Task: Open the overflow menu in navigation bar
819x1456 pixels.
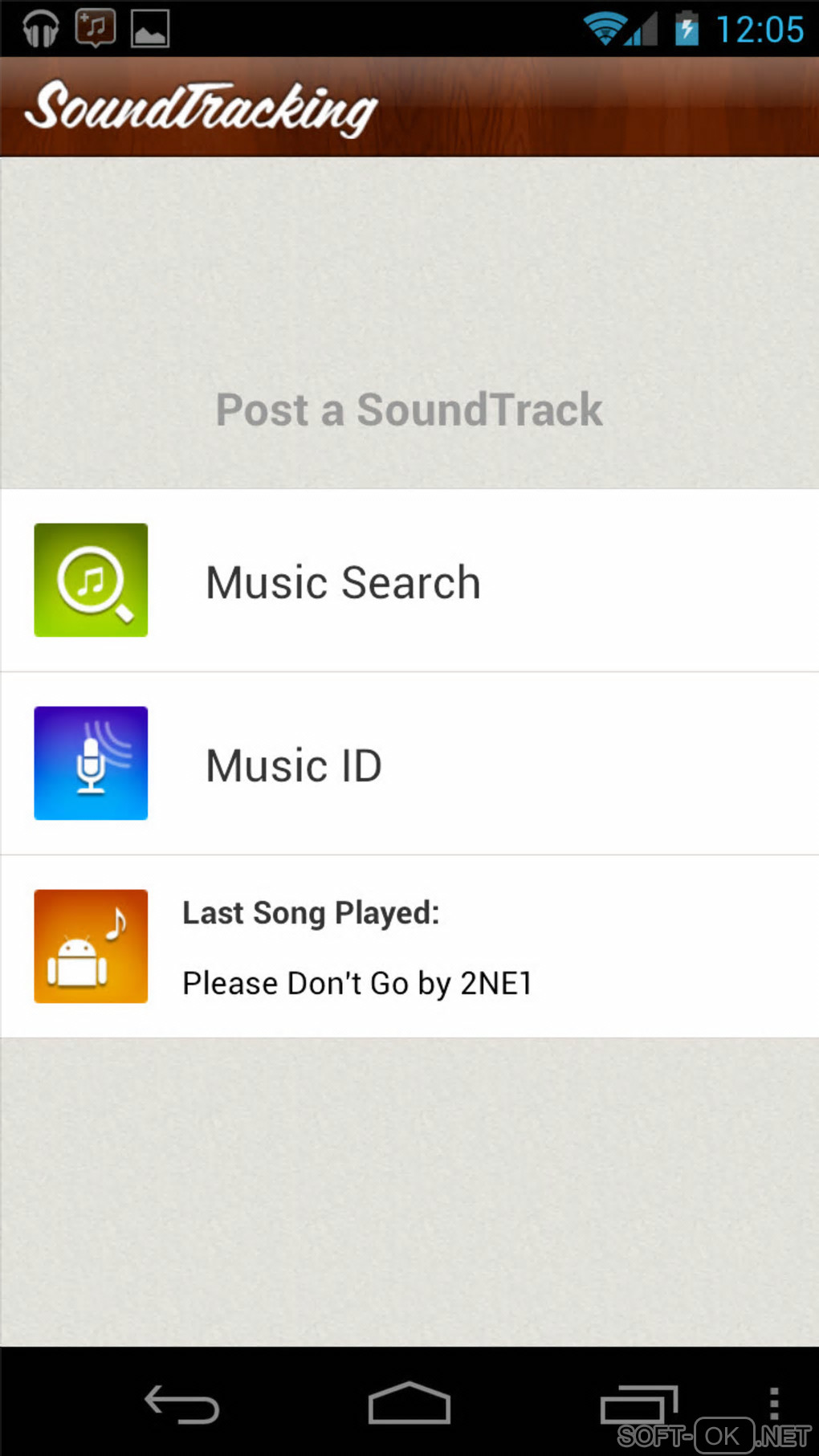Action: (773, 1403)
